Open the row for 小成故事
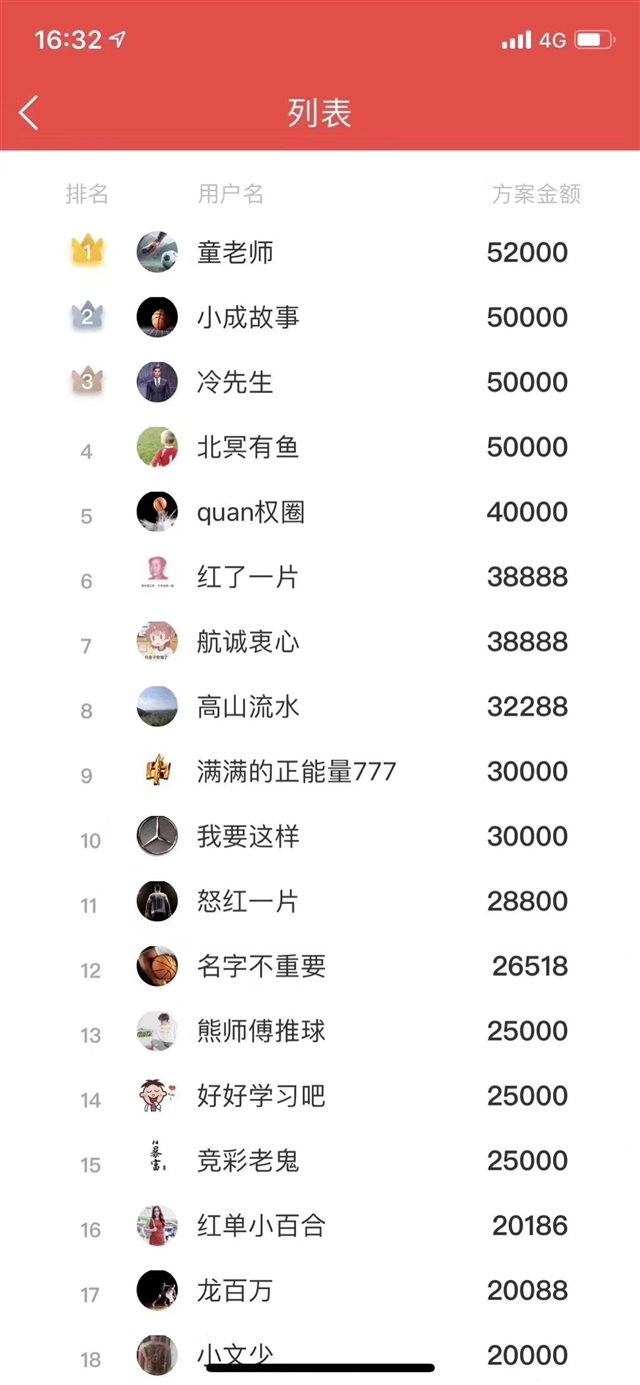 coord(320,317)
